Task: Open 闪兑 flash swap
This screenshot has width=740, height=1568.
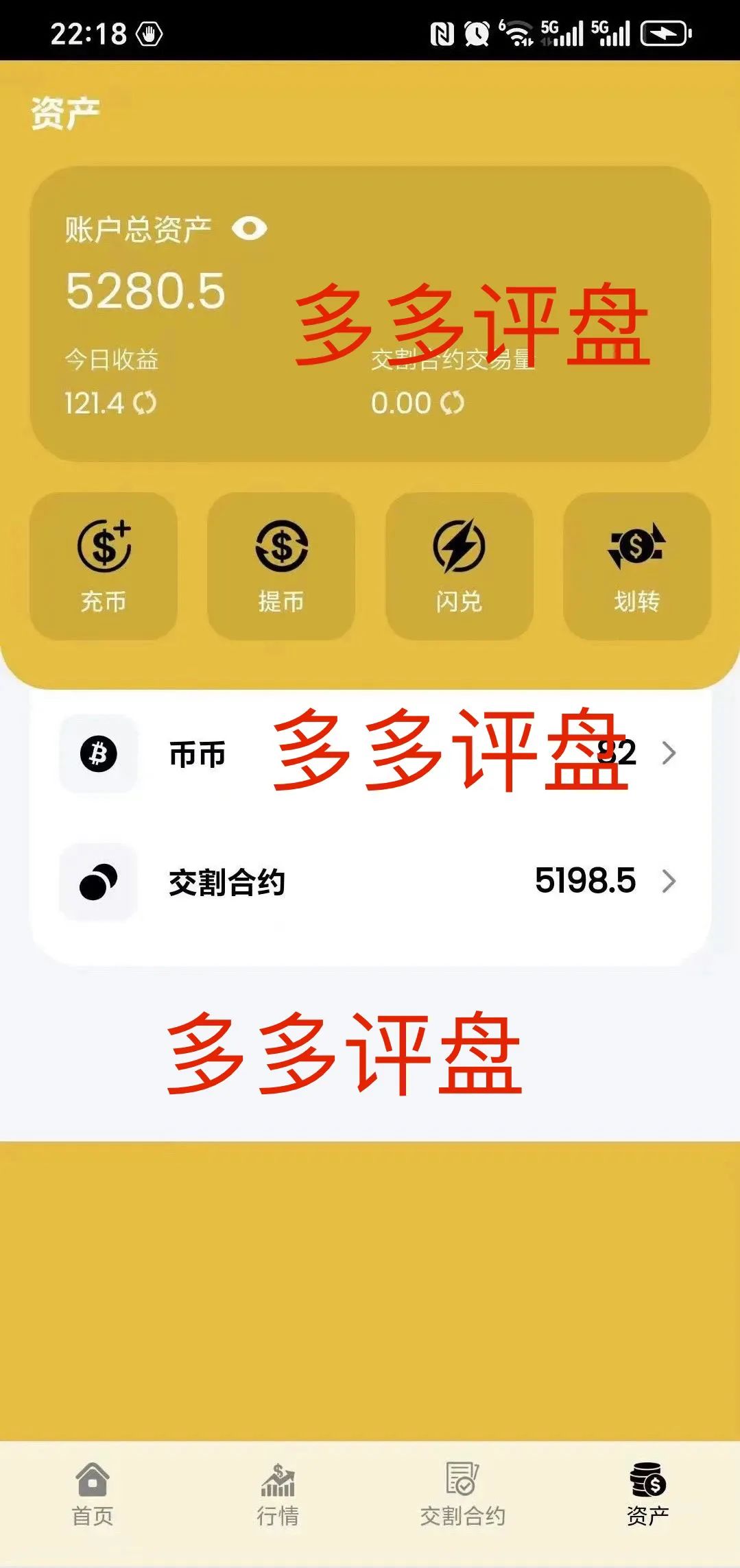Action: tap(459, 566)
